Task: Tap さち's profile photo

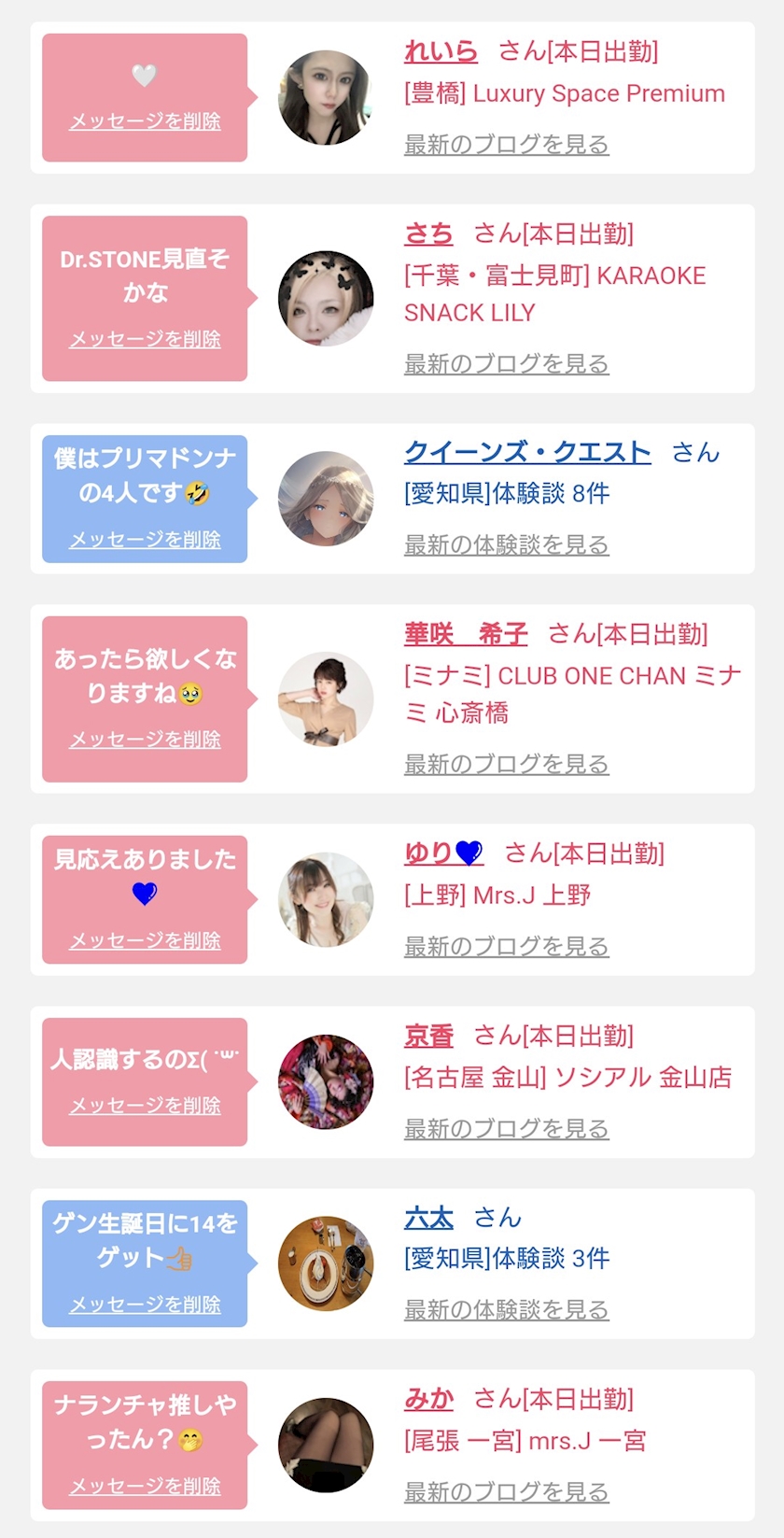Action: pyautogui.click(x=326, y=299)
